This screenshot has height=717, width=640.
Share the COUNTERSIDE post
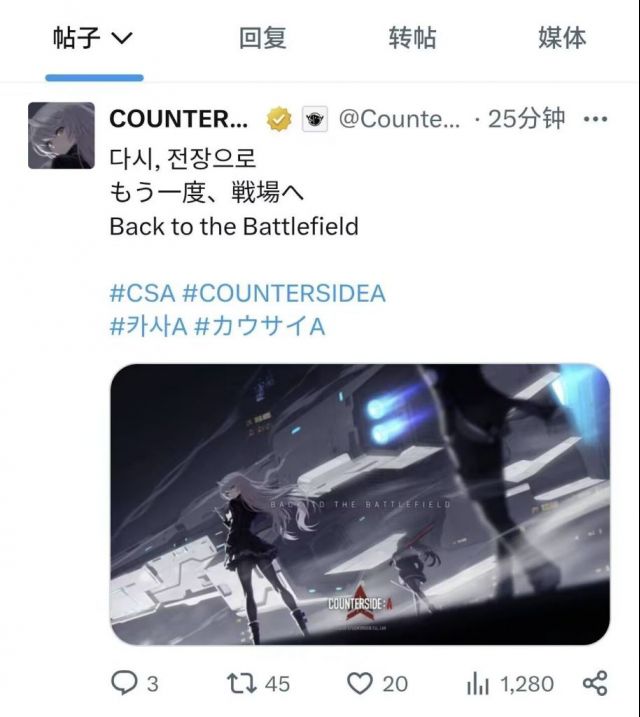595,684
